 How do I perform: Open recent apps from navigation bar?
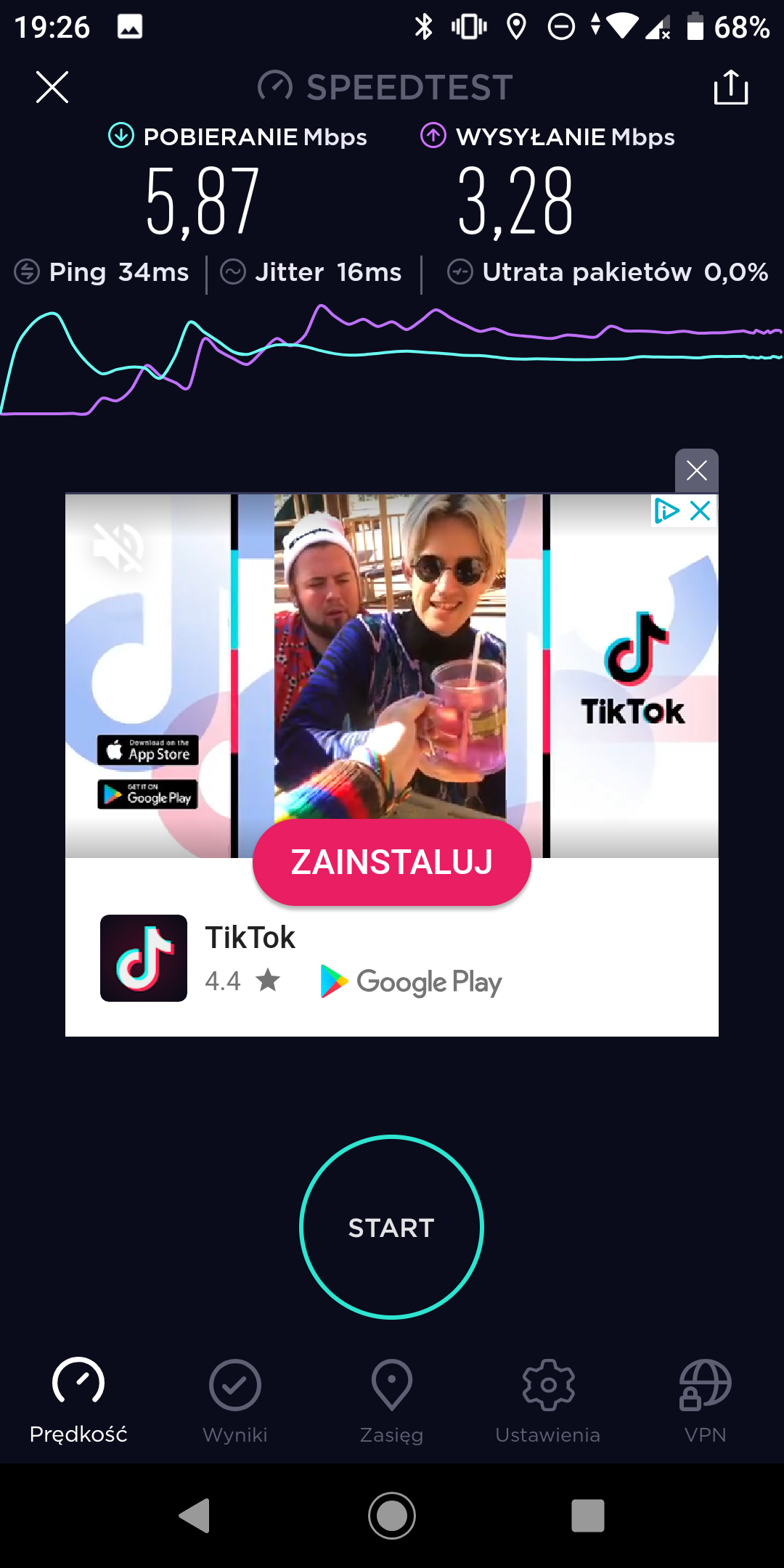point(588,1516)
